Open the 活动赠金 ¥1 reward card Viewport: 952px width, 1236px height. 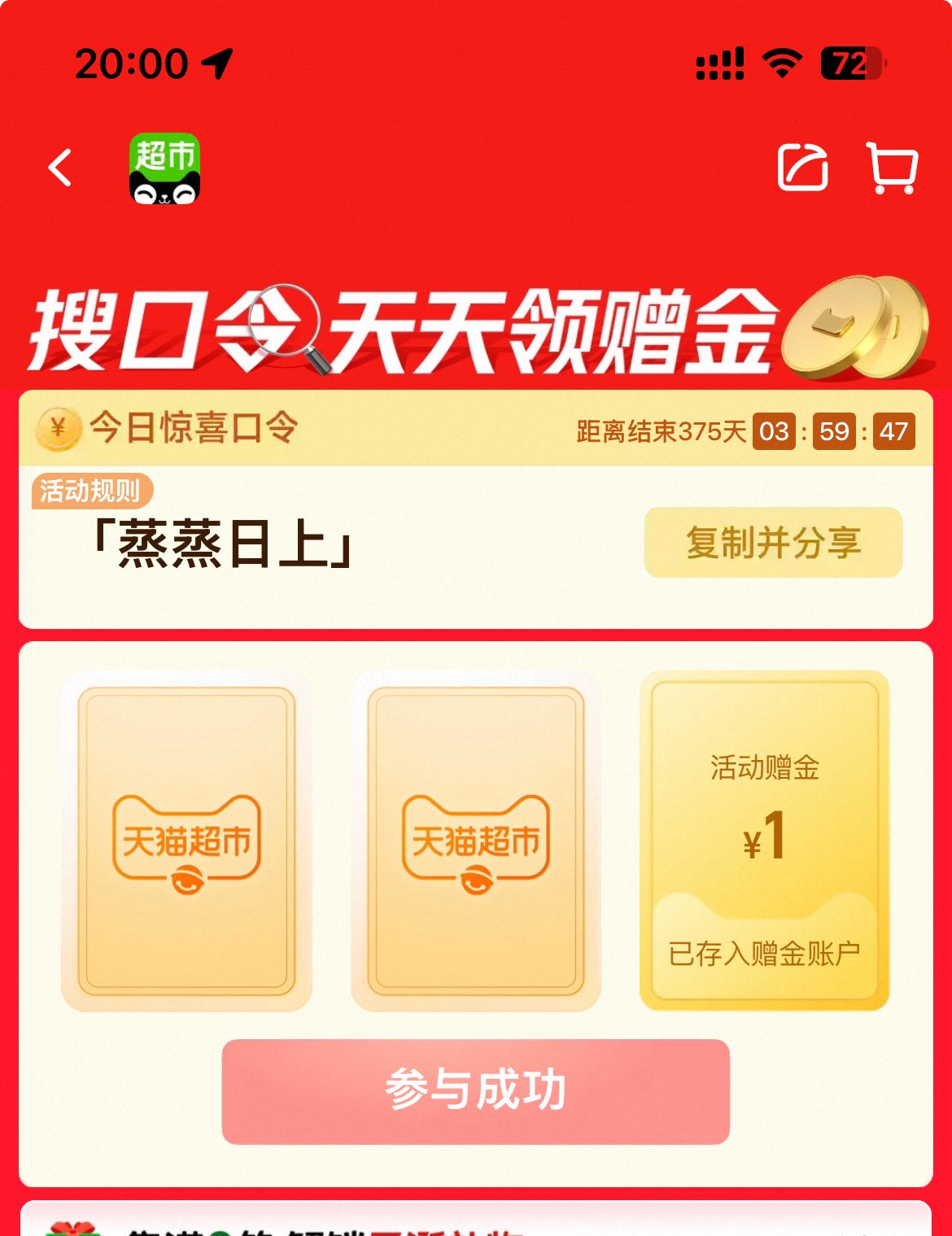764,841
